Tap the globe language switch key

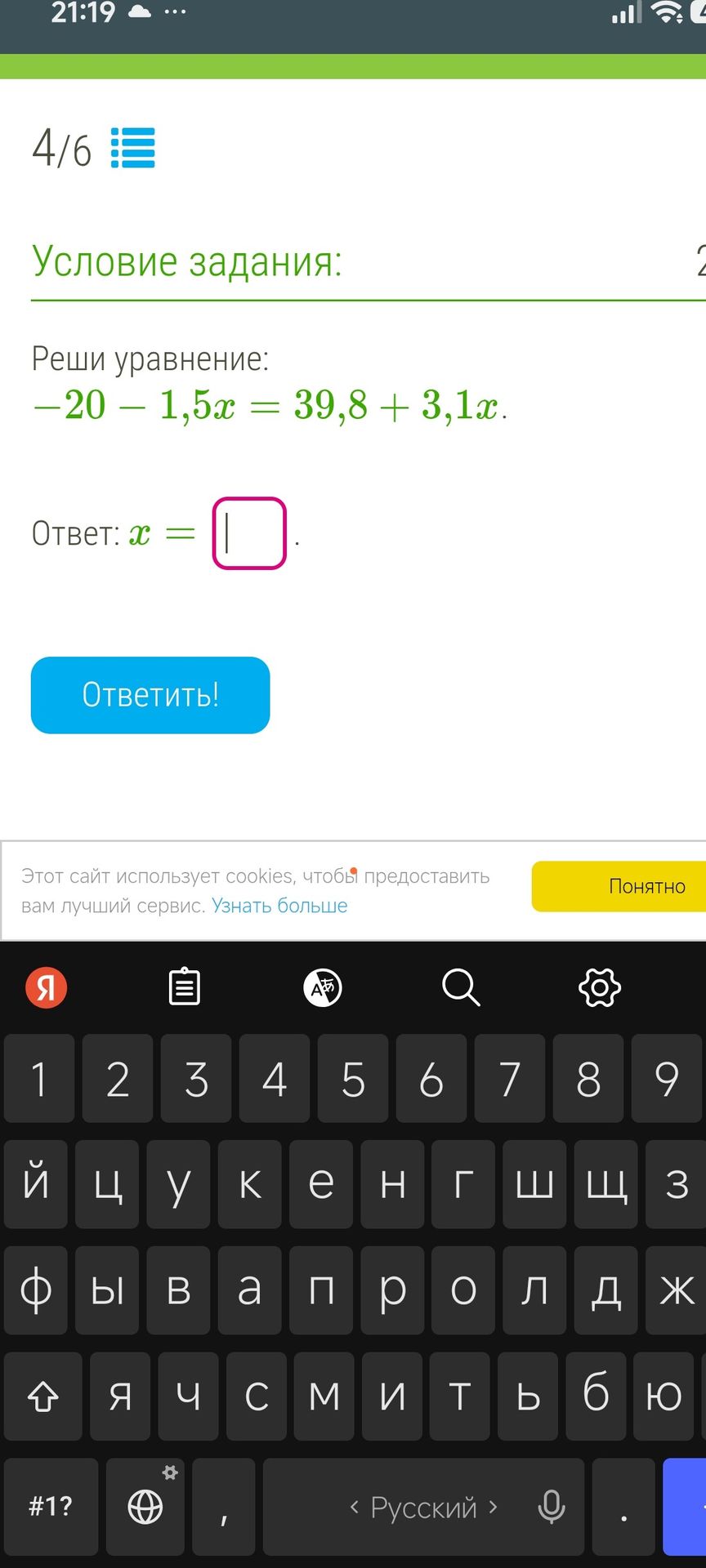[x=145, y=1506]
